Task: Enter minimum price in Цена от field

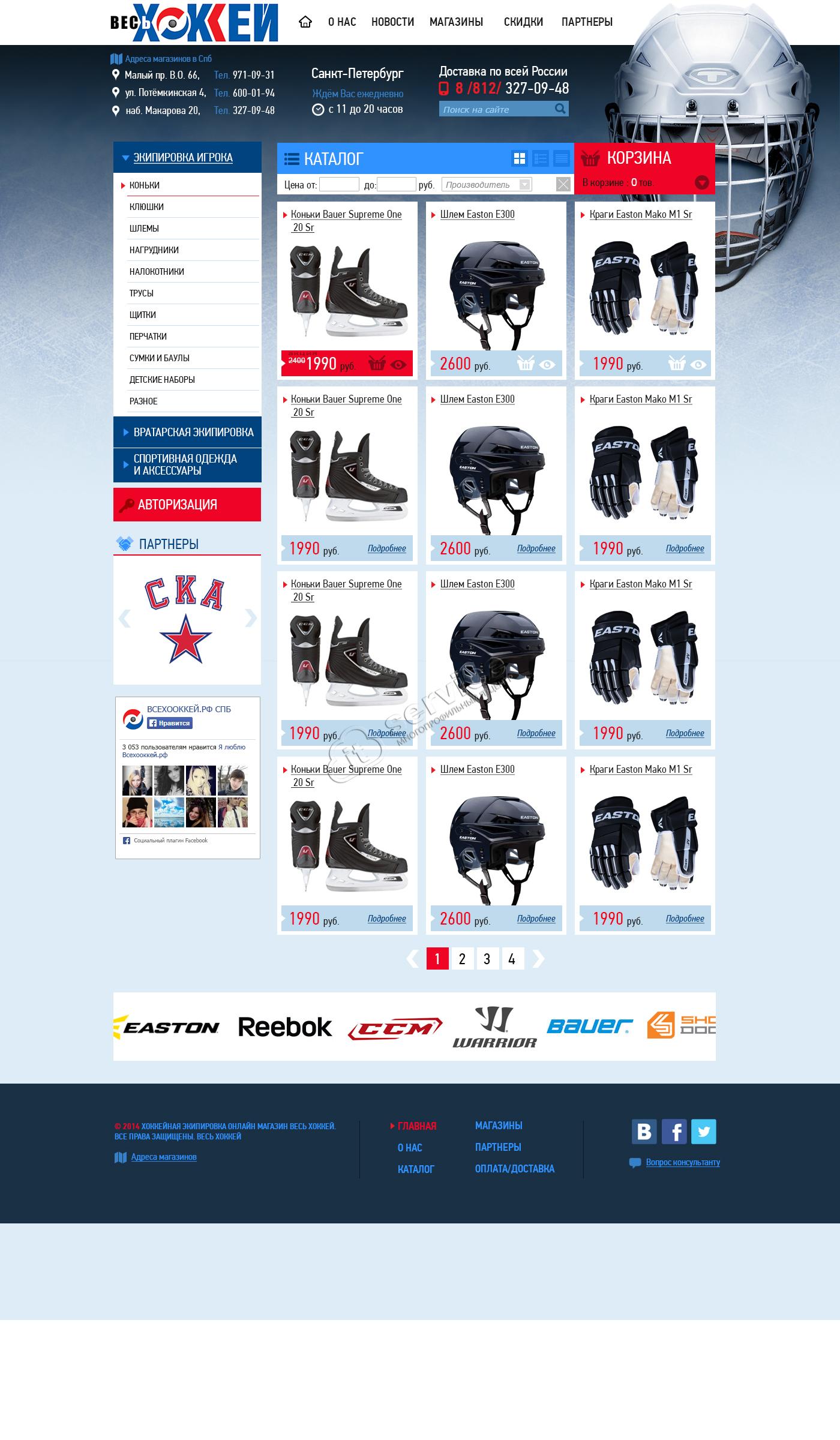Action: click(x=339, y=185)
